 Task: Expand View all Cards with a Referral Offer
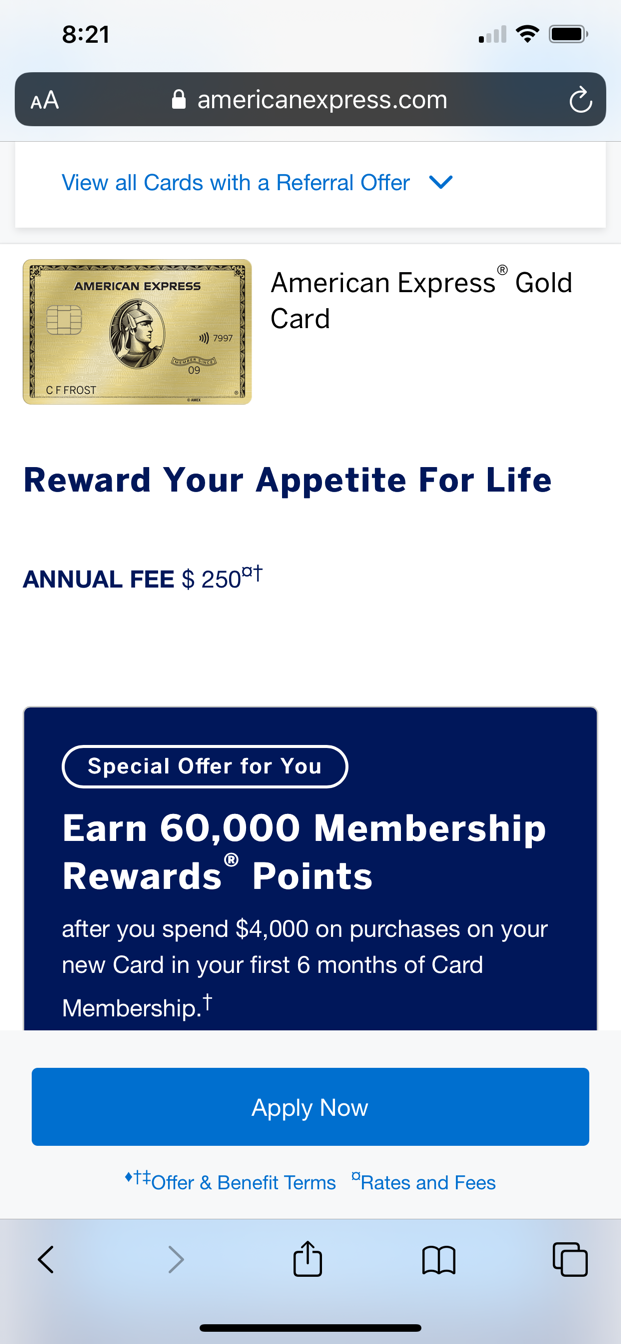click(258, 182)
